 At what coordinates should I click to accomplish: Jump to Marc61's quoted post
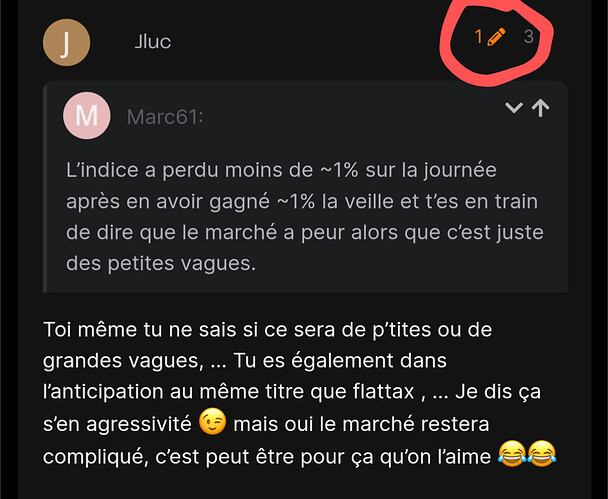[x=541, y=107]
